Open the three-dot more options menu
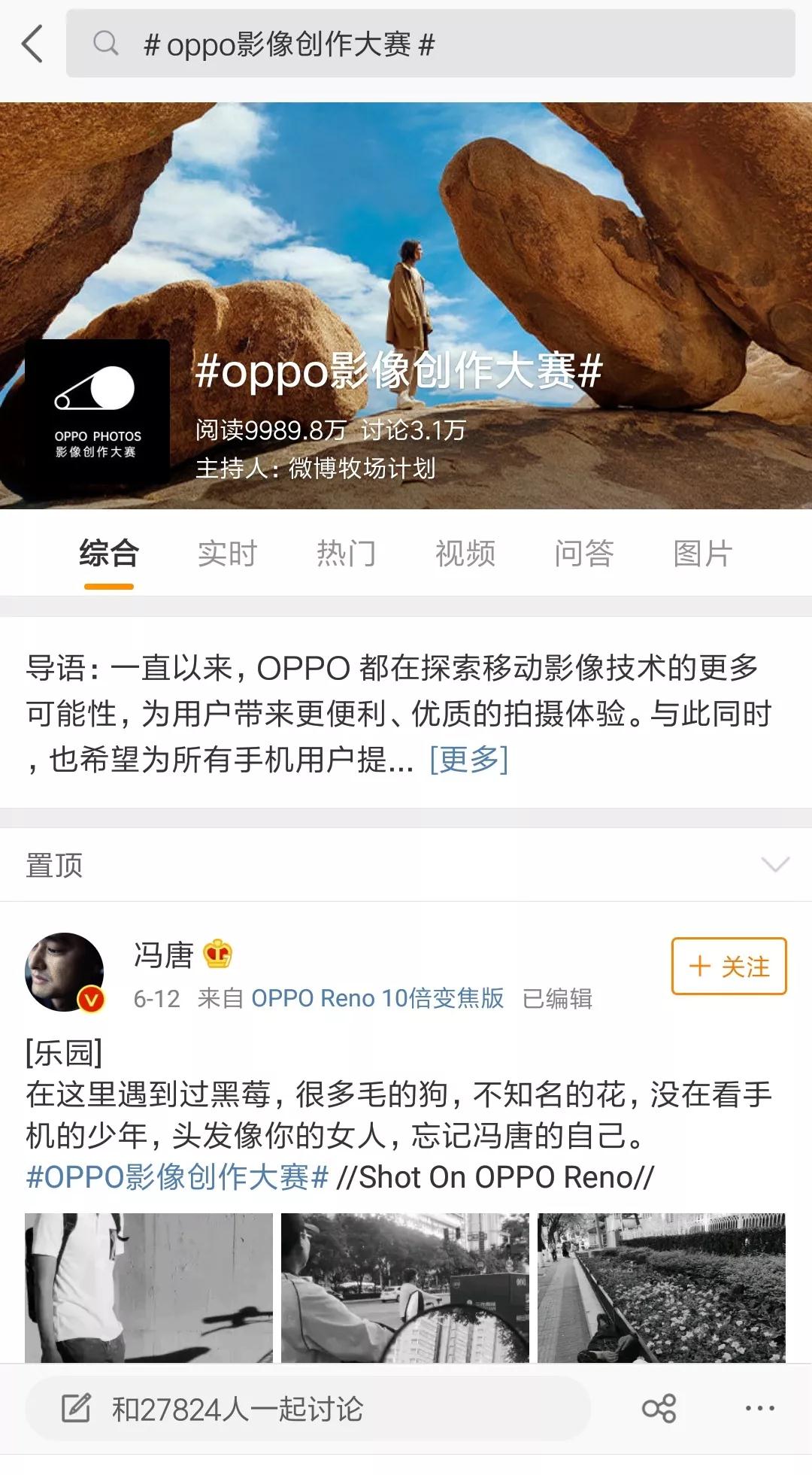 759,1409
